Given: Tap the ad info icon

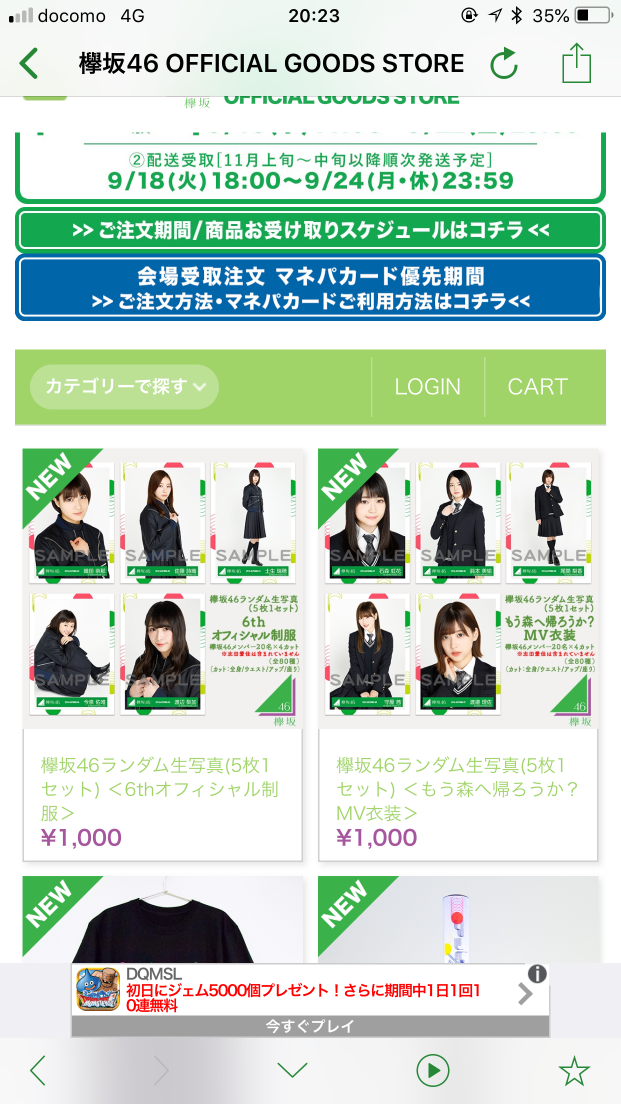Looking at the screenshot, I should tap(537, 973).
